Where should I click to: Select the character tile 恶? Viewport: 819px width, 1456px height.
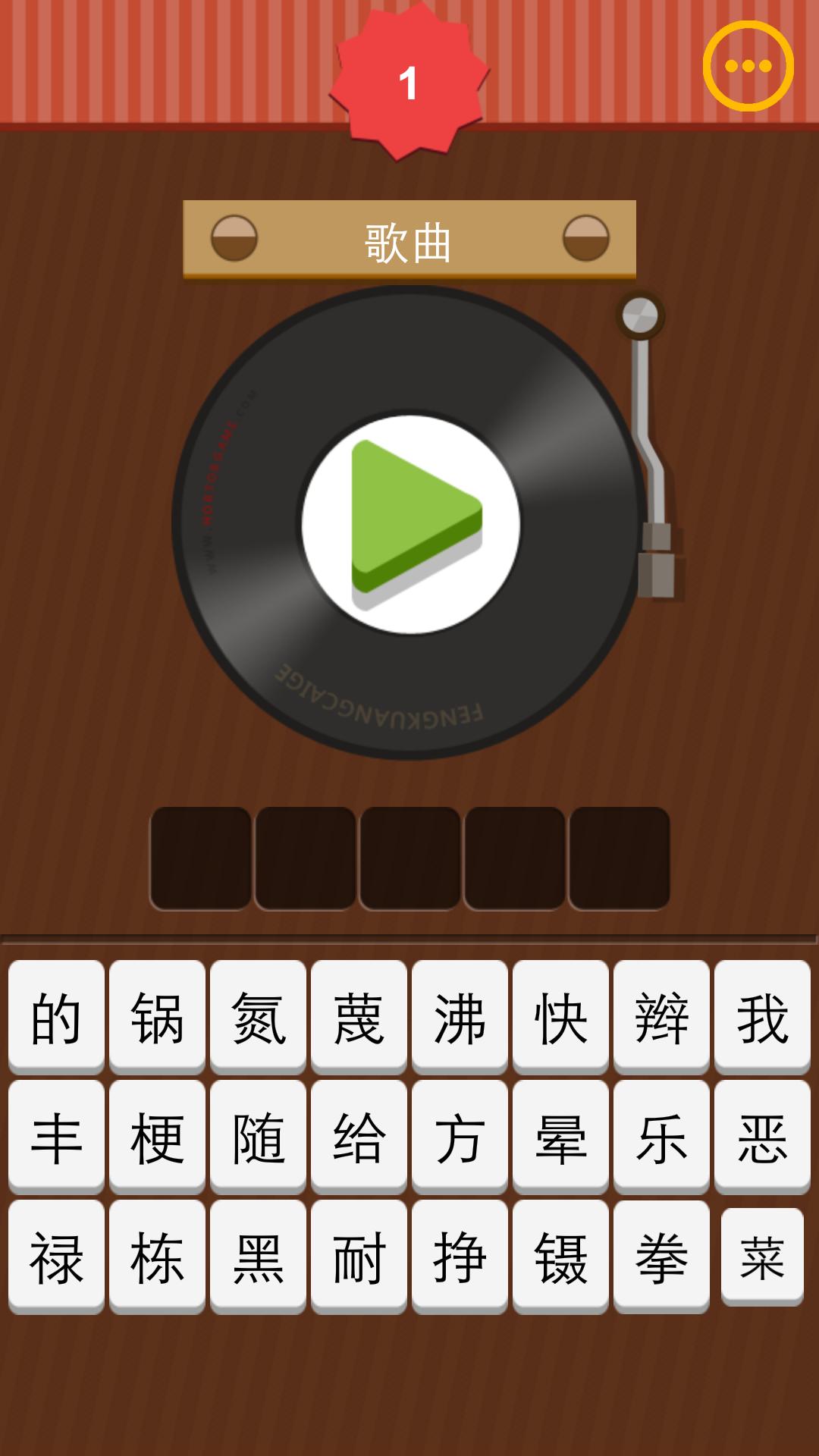pyautogui.click(x=762, y=1136)
